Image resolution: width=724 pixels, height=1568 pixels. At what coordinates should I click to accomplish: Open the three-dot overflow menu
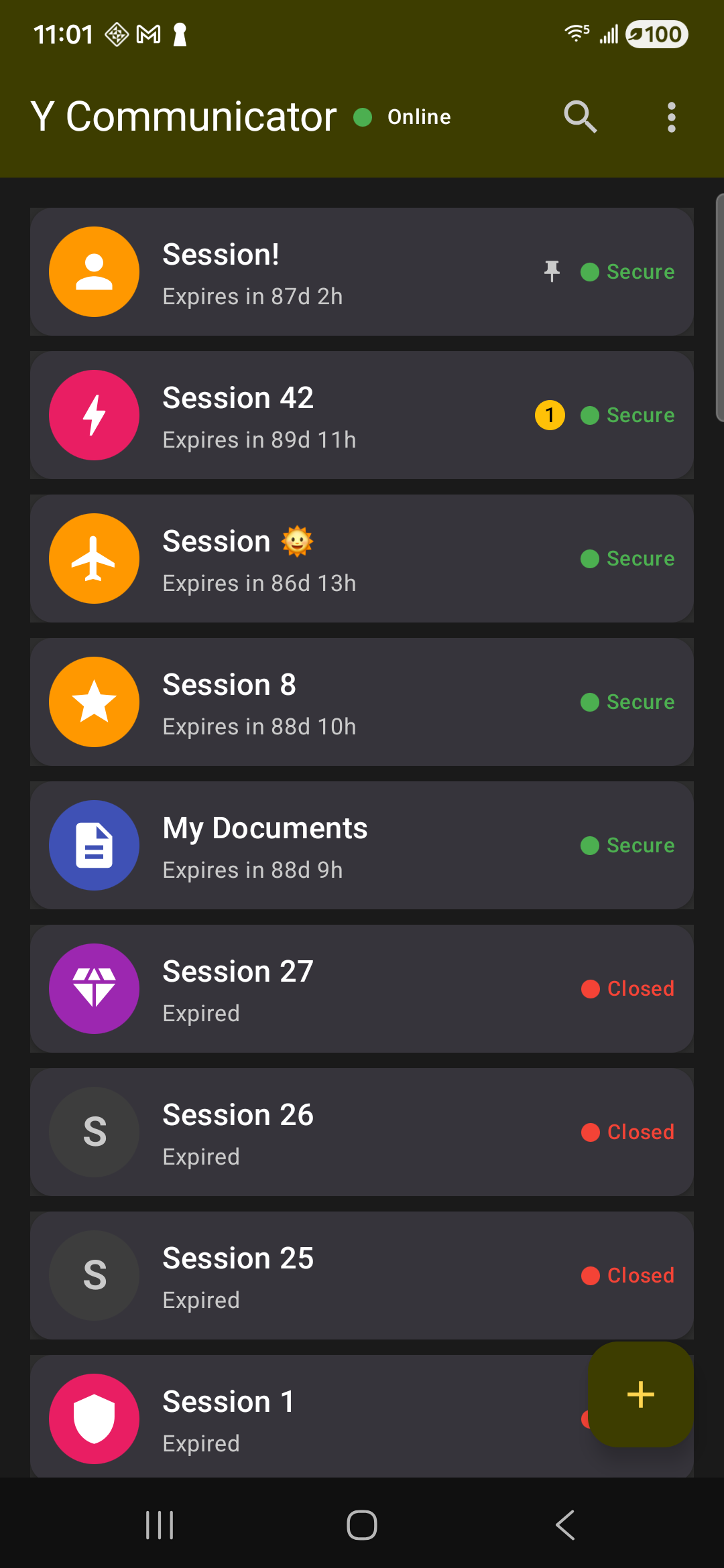tap(672, 116)
